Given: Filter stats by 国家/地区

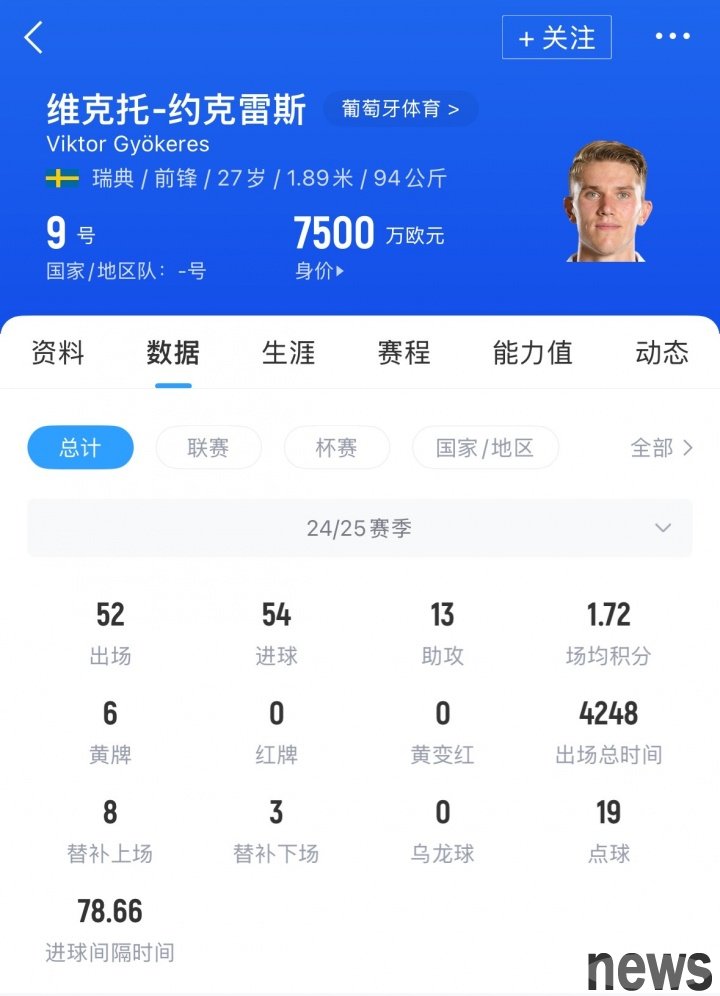Looking at the screenshot, I should click(x=485, y=448).
